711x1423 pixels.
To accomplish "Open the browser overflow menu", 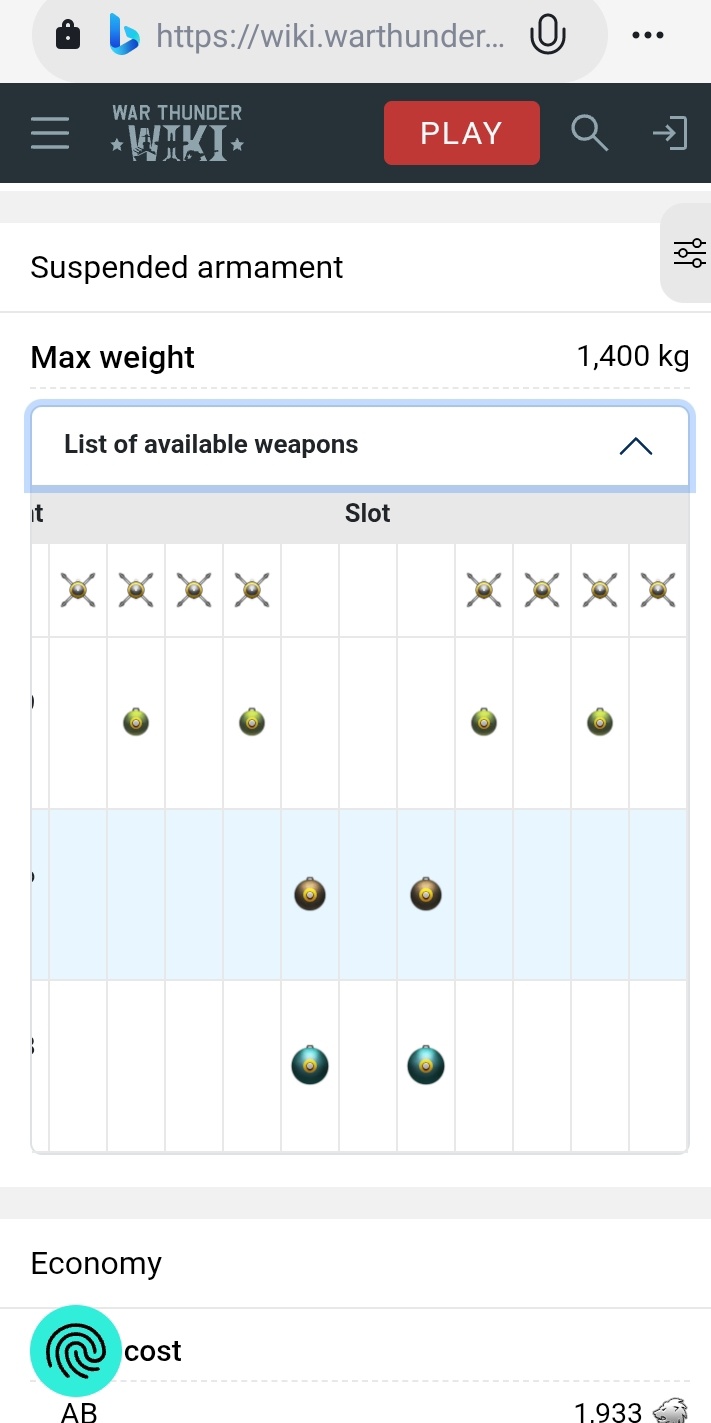I will [x=648, y=36].
